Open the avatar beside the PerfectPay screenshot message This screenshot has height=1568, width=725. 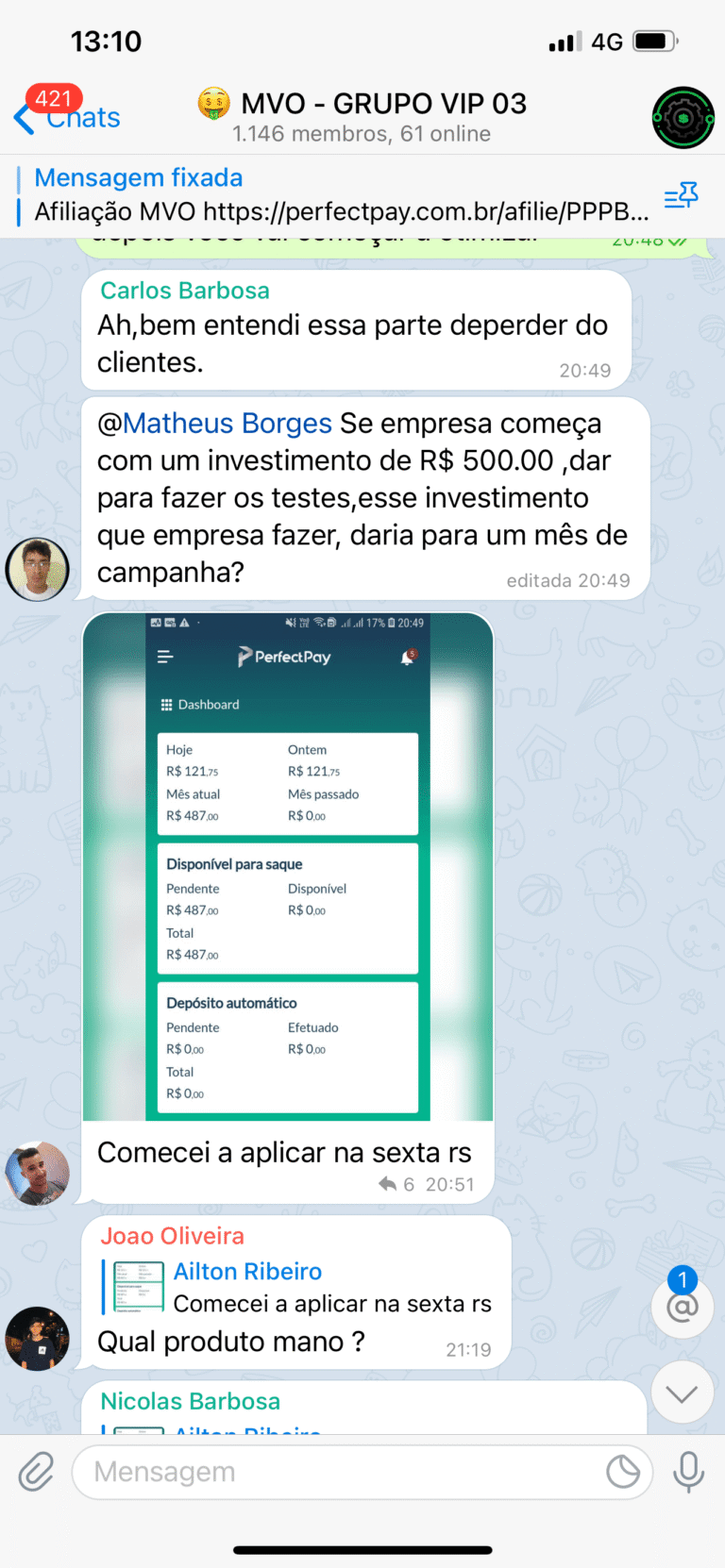[38, 1174]
